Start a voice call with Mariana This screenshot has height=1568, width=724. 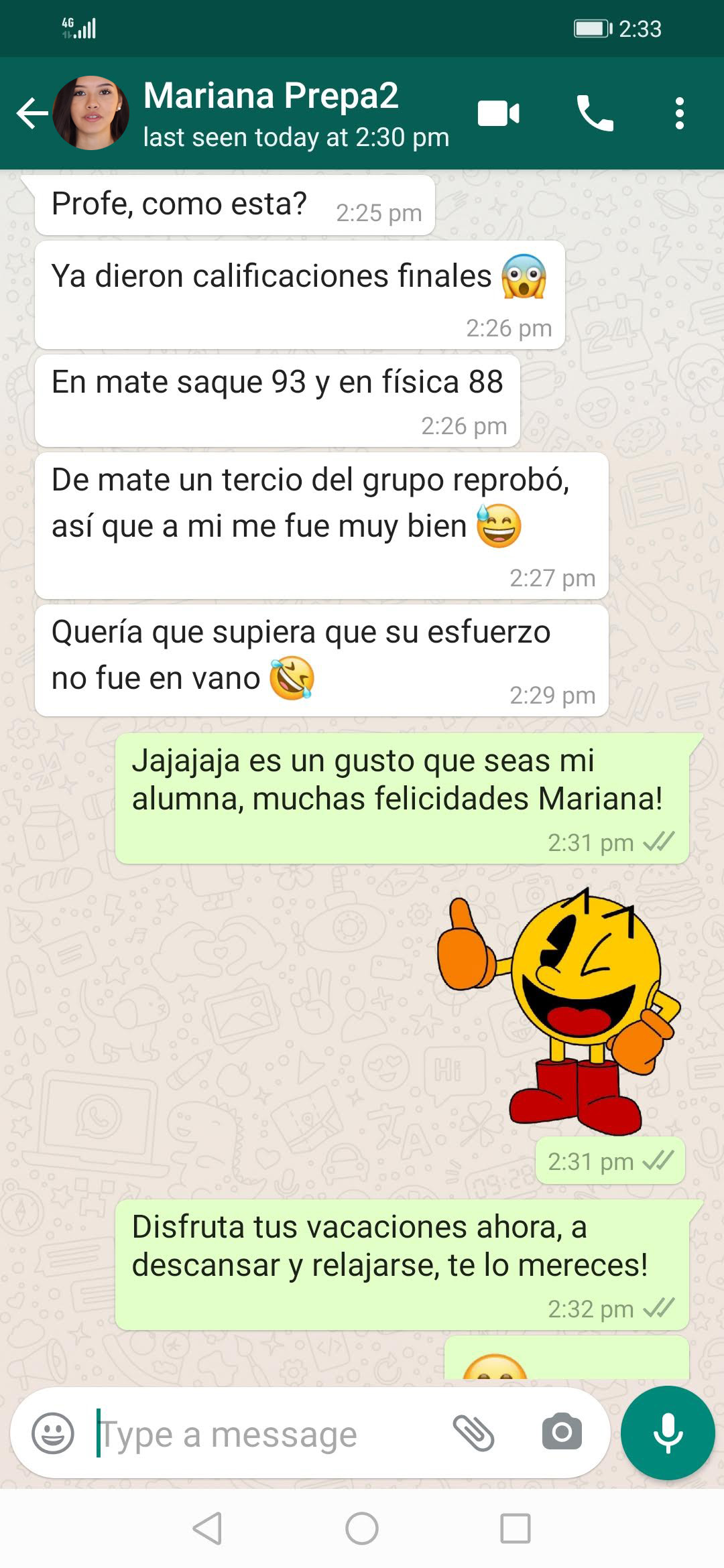[x=595, y=113]
